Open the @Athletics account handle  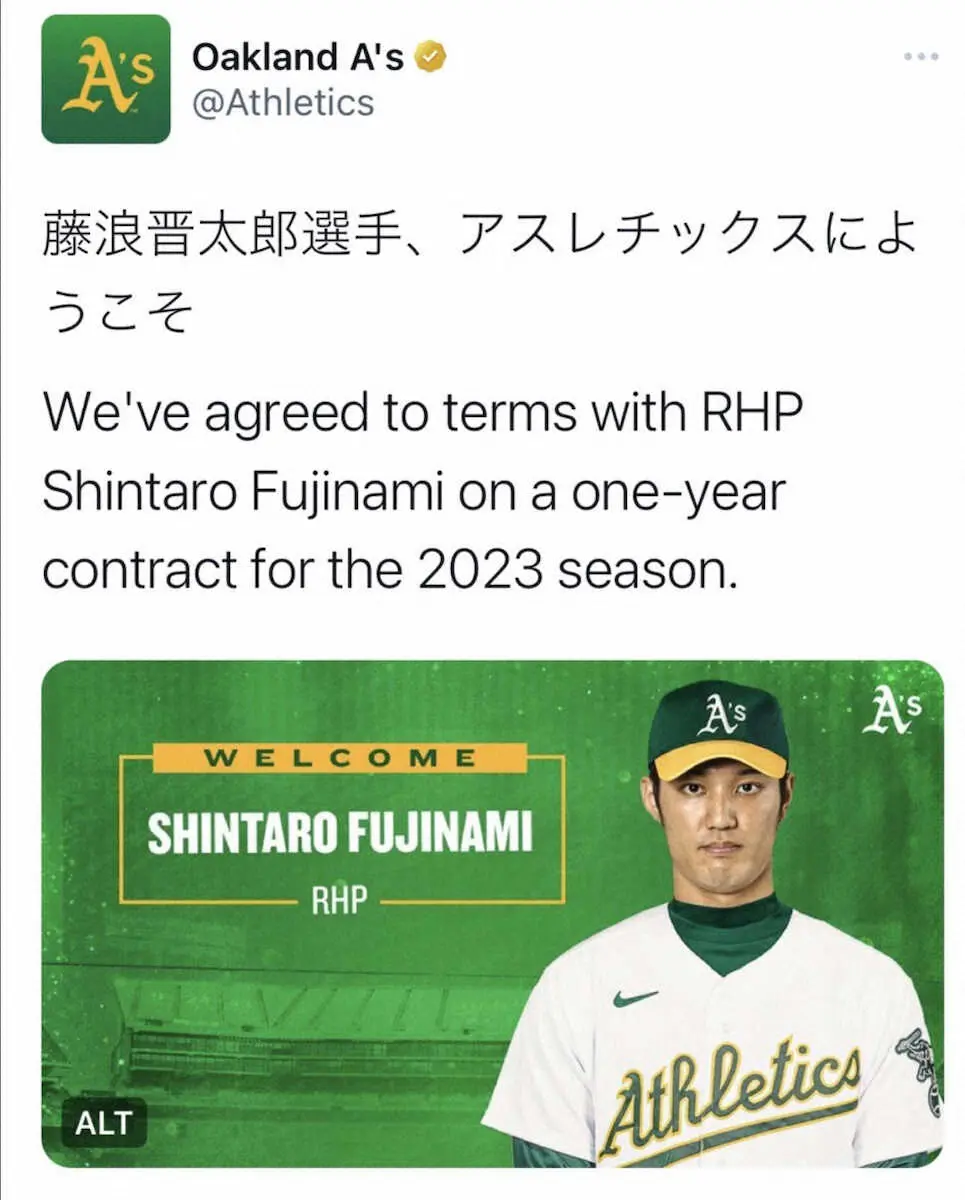pos(283,102)
